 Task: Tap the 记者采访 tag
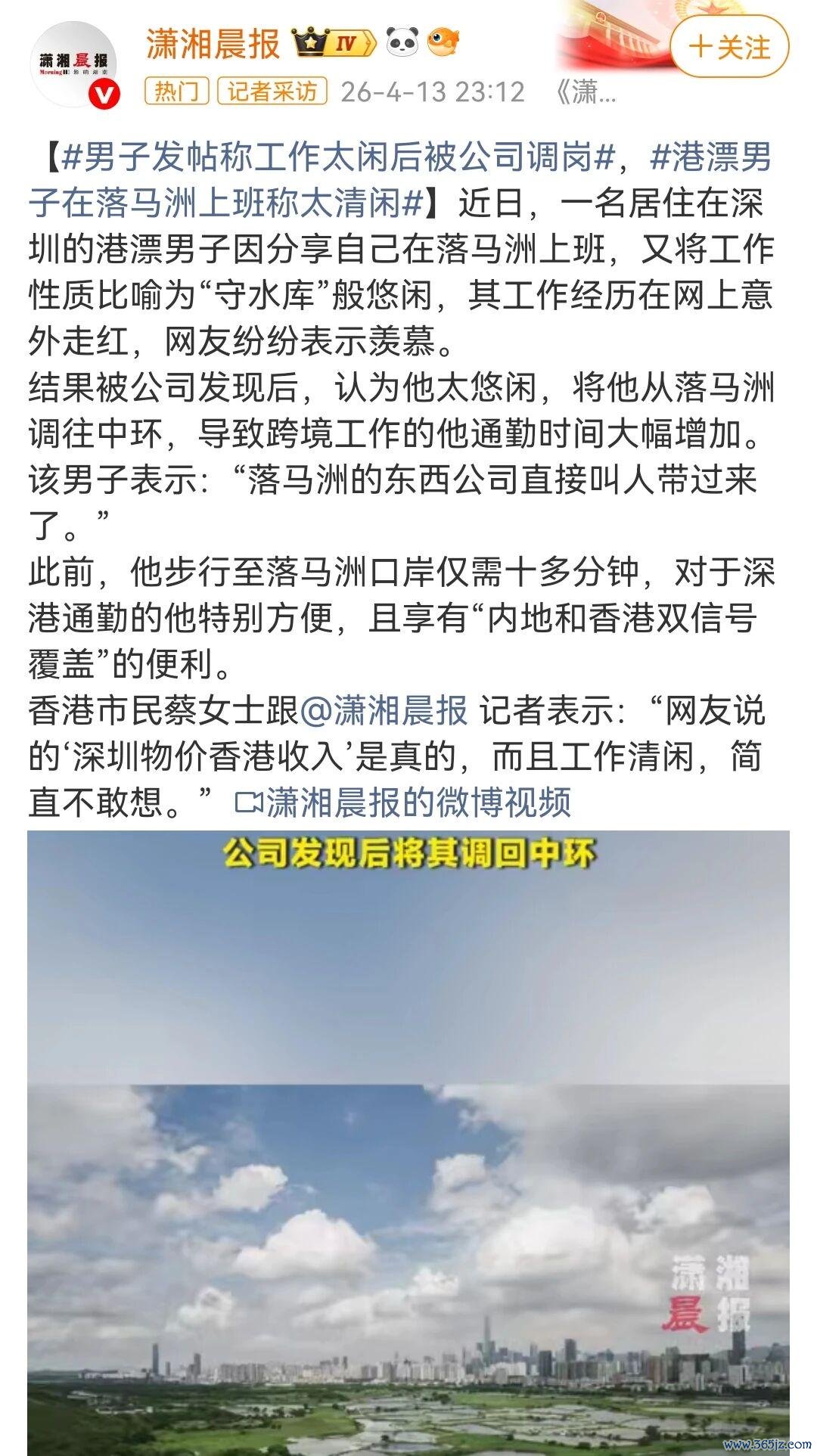pos(272,92)
